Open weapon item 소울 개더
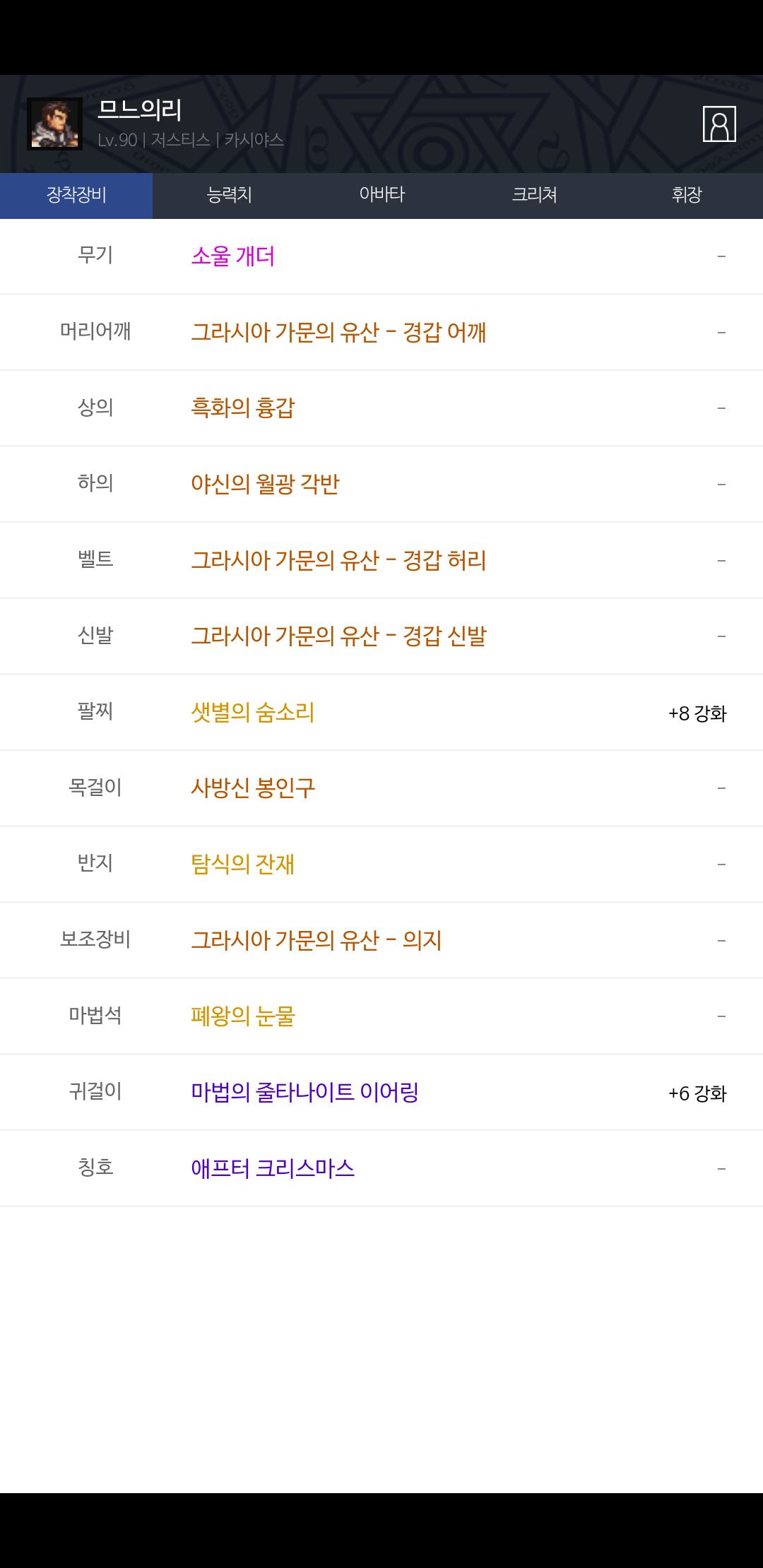The width and height of the screenshot is (763, 1568). click(232, 256)
